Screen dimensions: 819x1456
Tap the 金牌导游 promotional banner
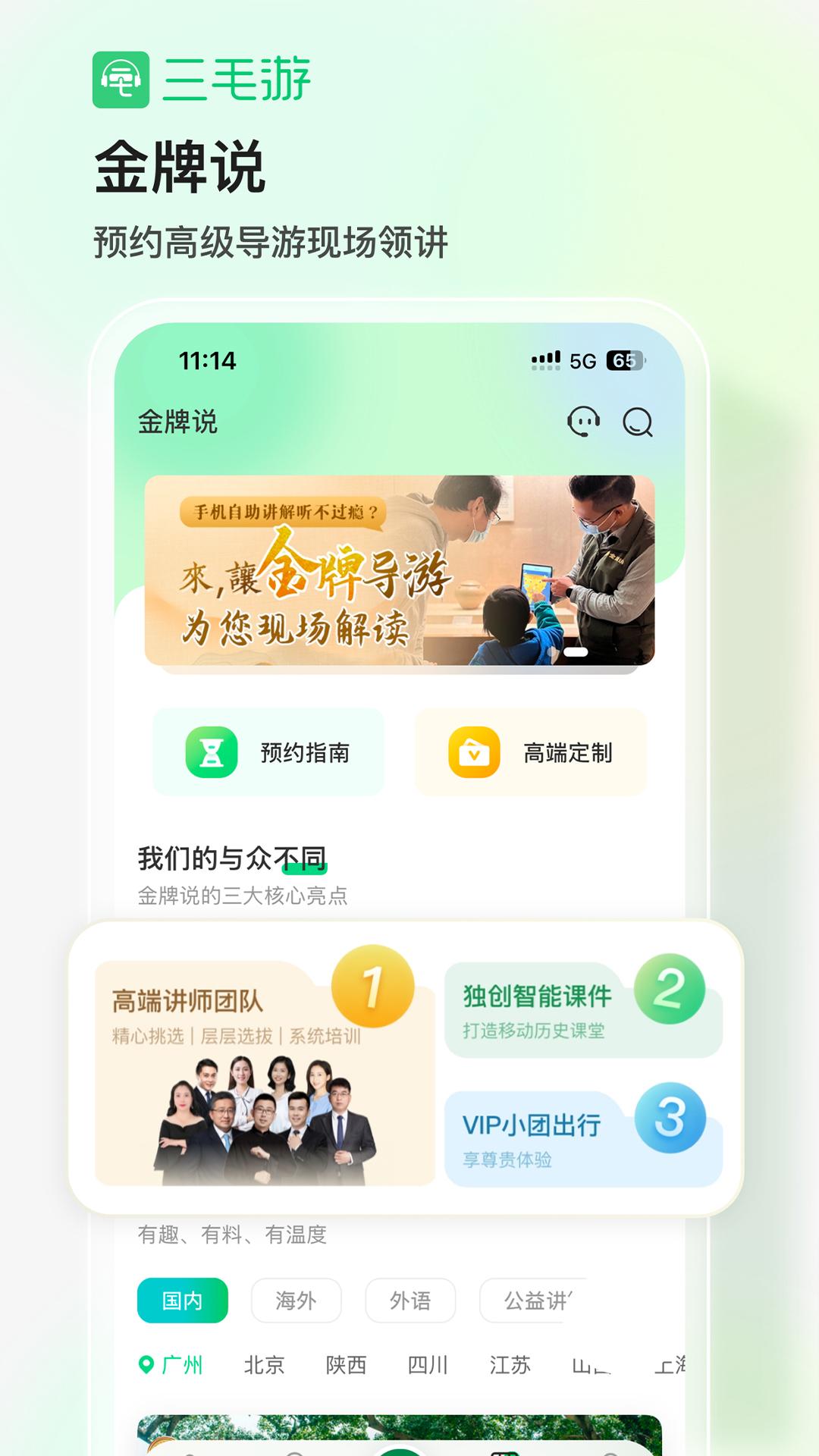400,571
